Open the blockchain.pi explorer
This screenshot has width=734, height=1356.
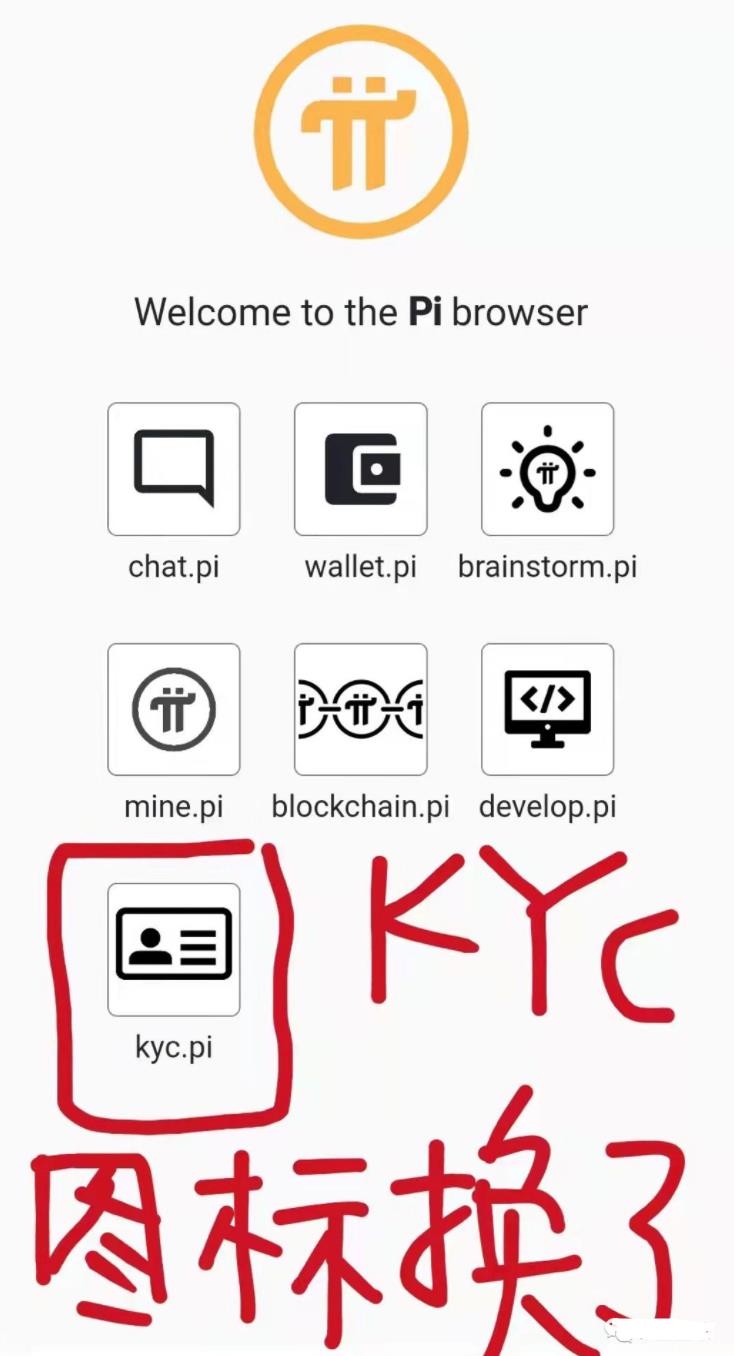(360, 709)
